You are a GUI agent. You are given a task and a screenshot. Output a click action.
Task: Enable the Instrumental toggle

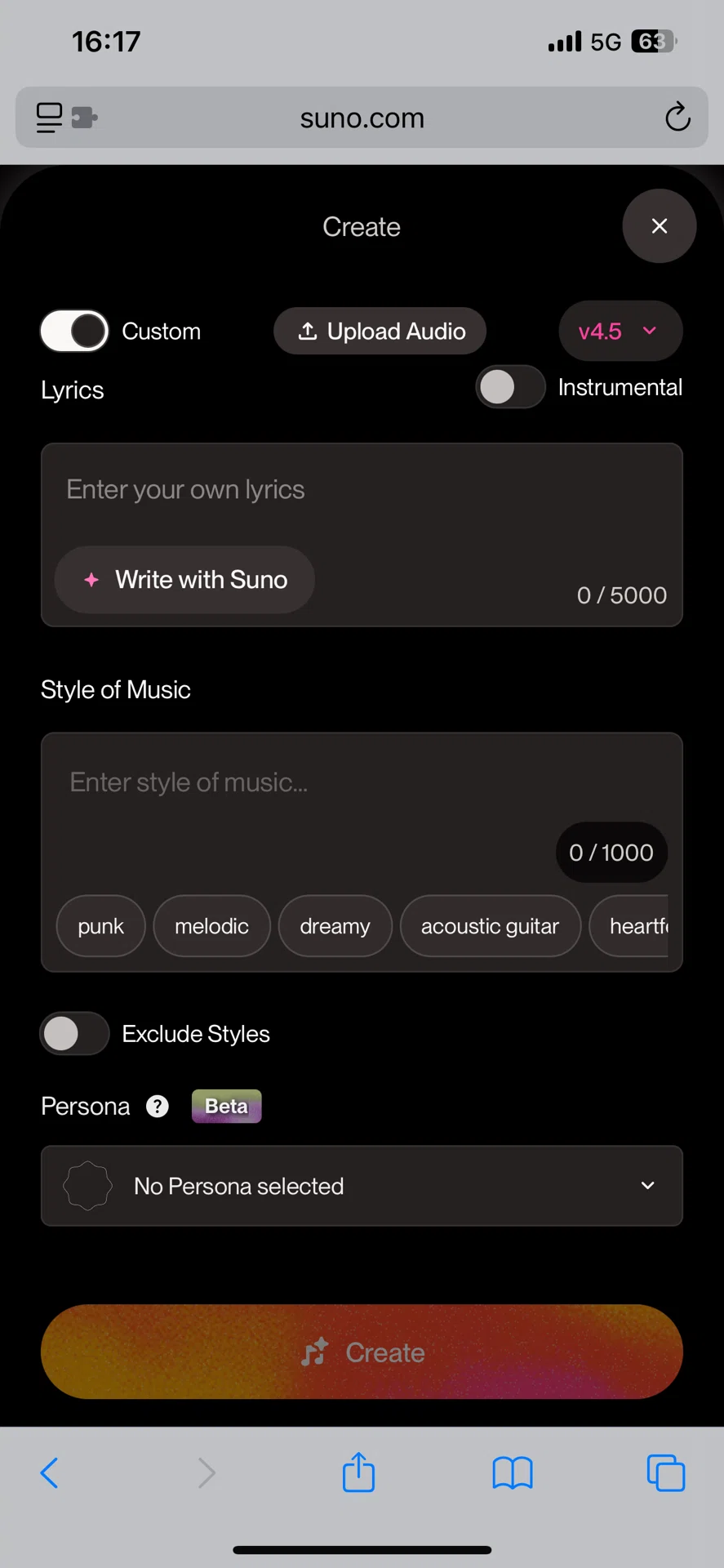pos(510,387)
